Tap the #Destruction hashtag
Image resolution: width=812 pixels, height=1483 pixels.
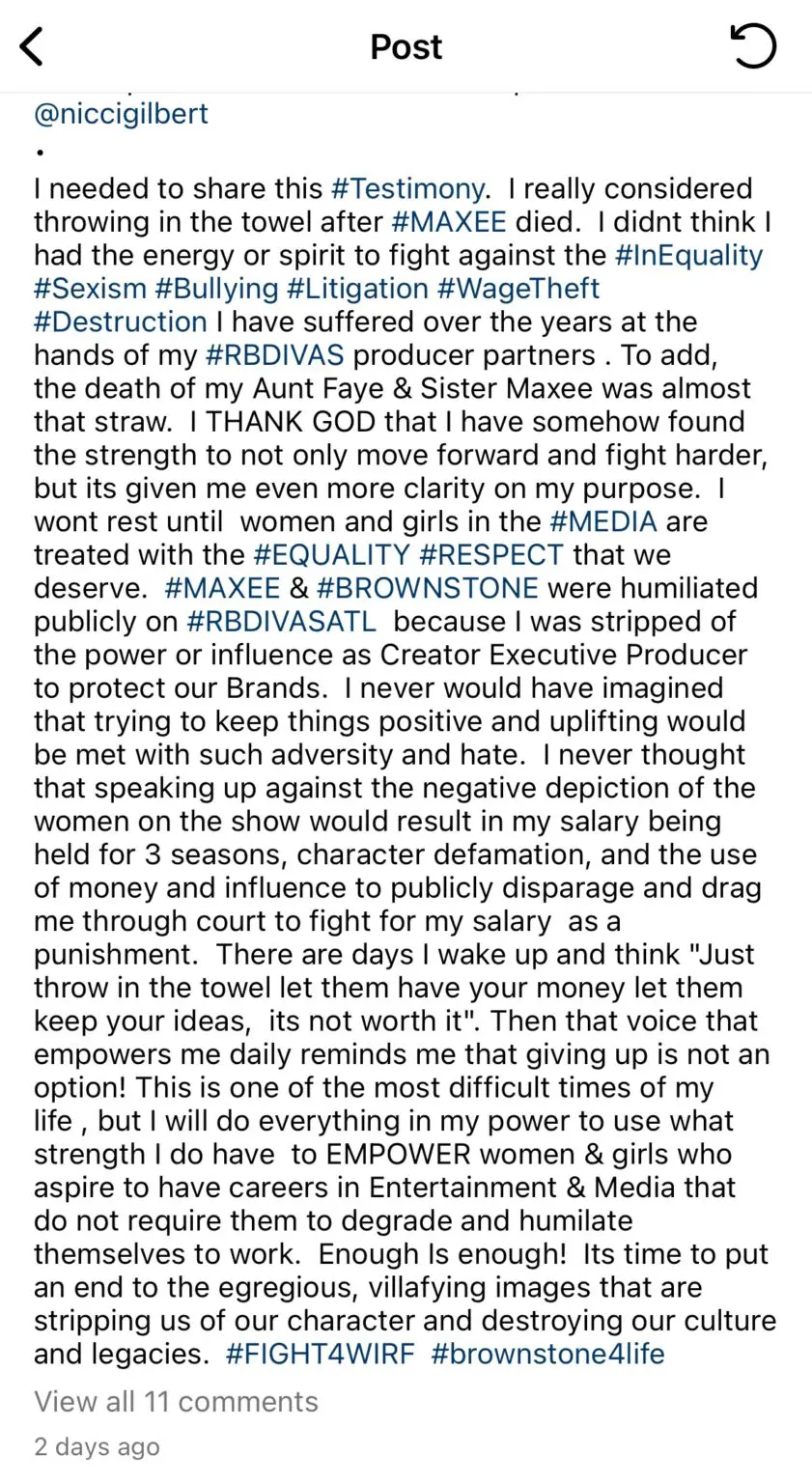[x=121, y=322]
